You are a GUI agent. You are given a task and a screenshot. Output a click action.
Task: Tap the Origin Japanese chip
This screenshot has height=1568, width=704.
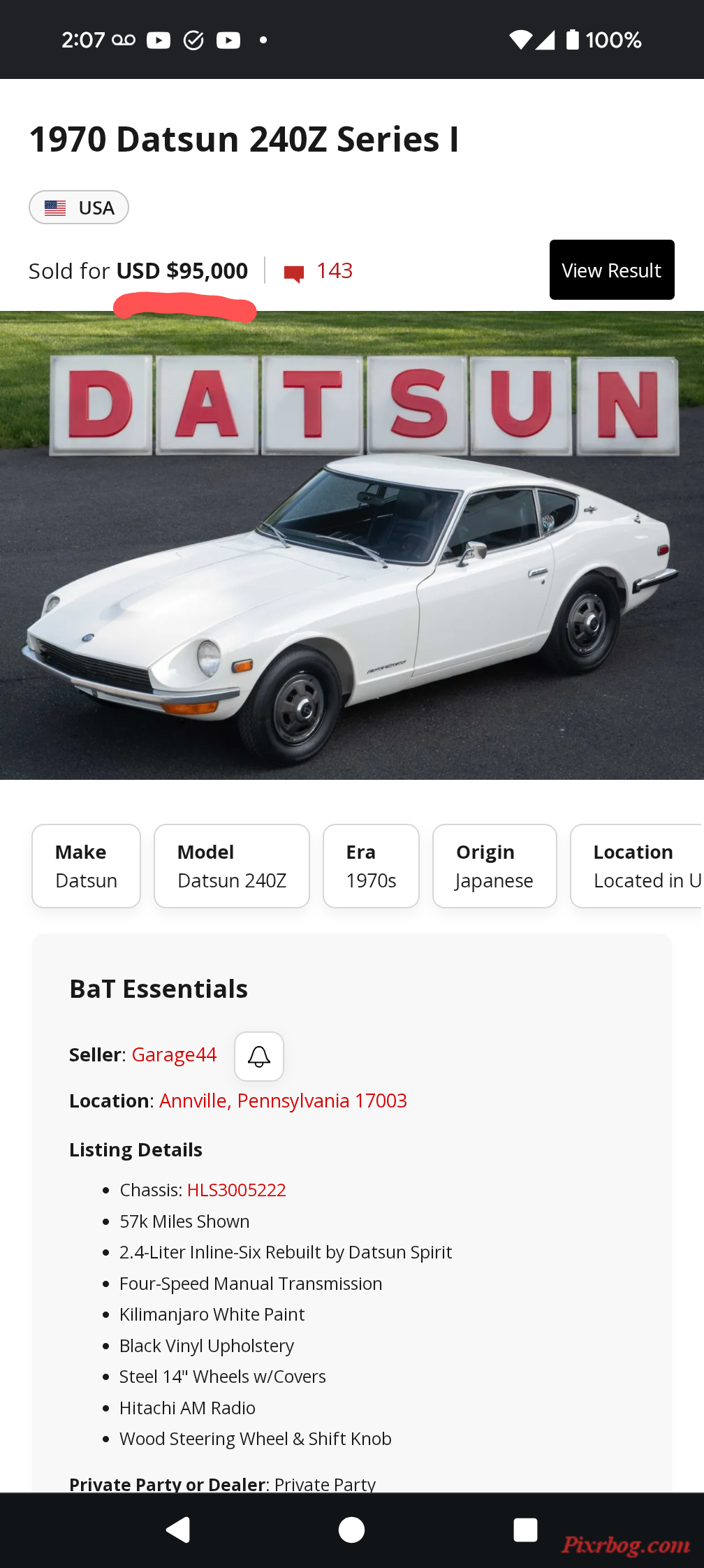494,866
